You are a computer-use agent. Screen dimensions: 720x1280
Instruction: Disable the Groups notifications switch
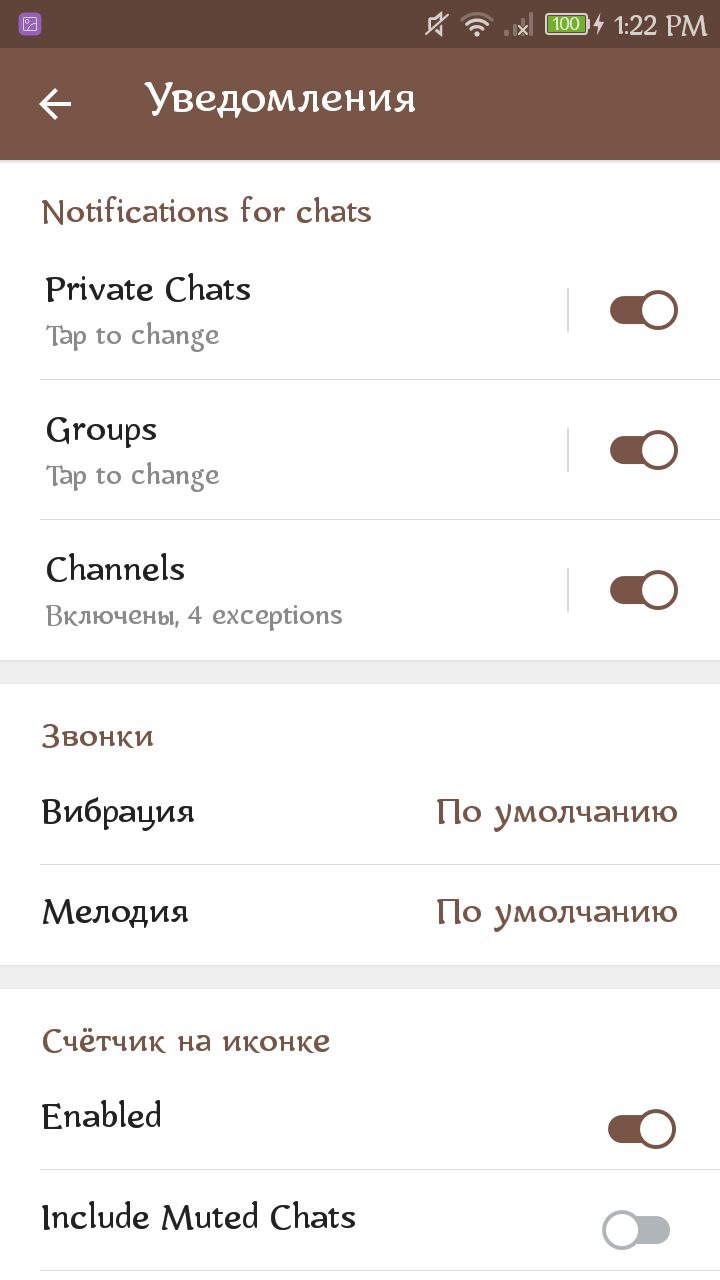643,450
